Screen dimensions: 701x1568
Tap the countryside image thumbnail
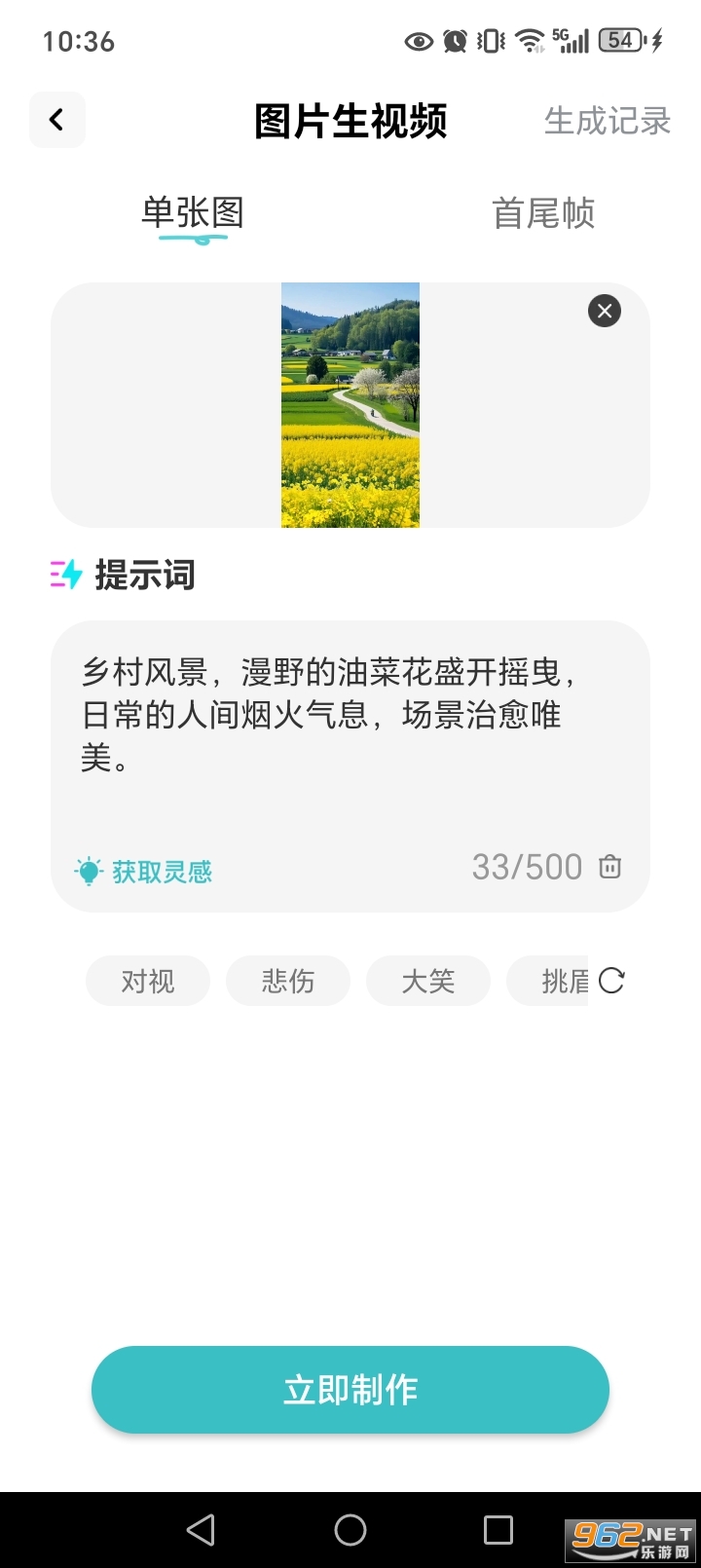tap(350, 404)
